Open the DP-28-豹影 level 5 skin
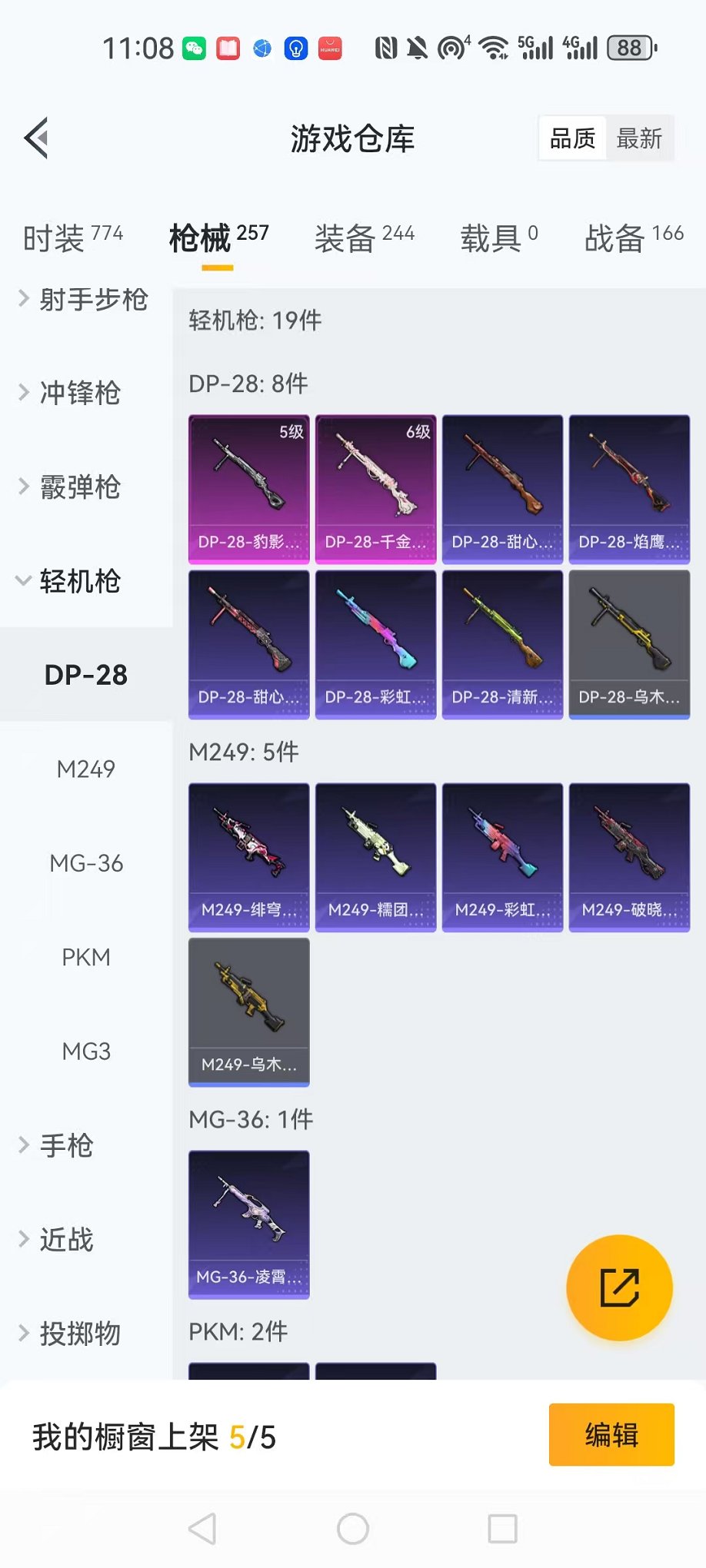706x1568 pixels. pos(248,489)
